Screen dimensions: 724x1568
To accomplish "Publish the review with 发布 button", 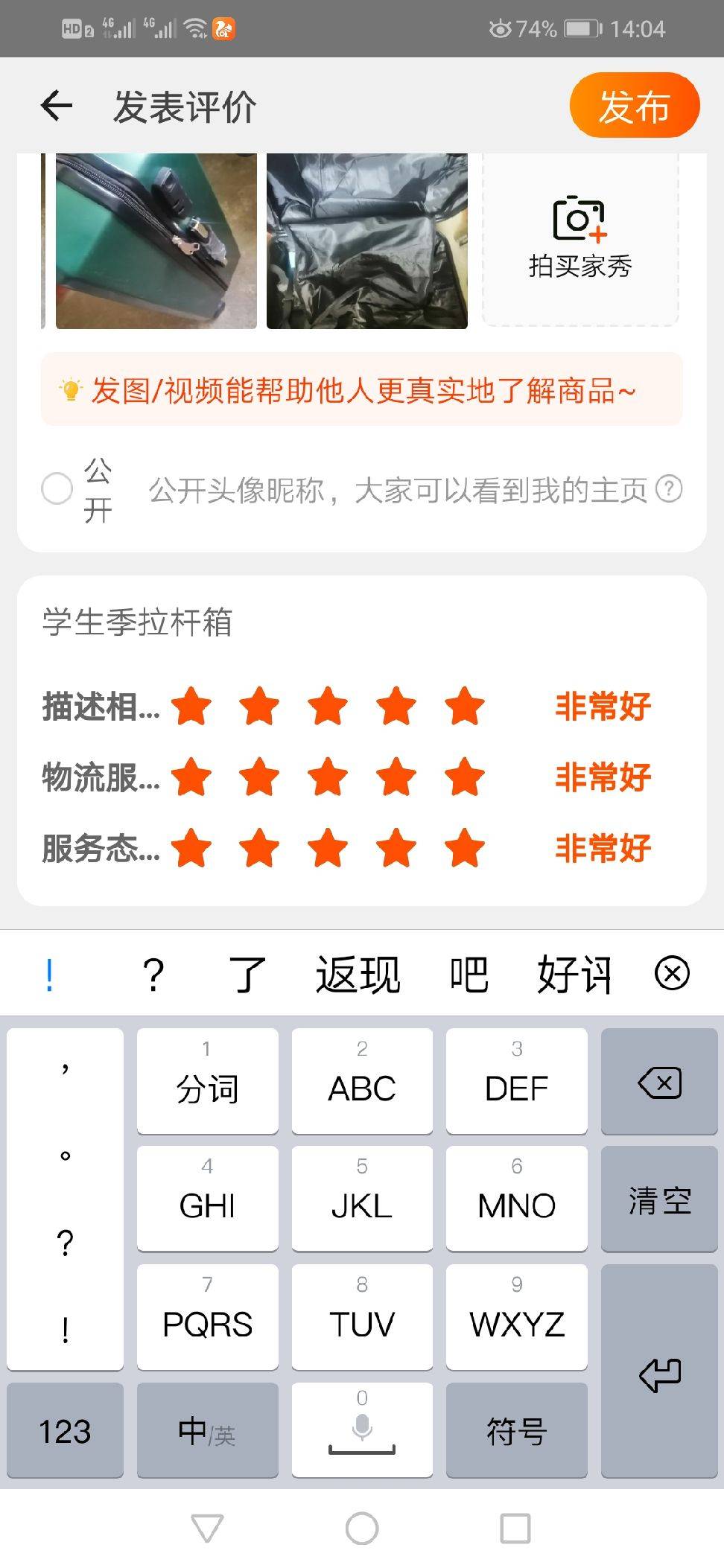I will pos(634,106).
